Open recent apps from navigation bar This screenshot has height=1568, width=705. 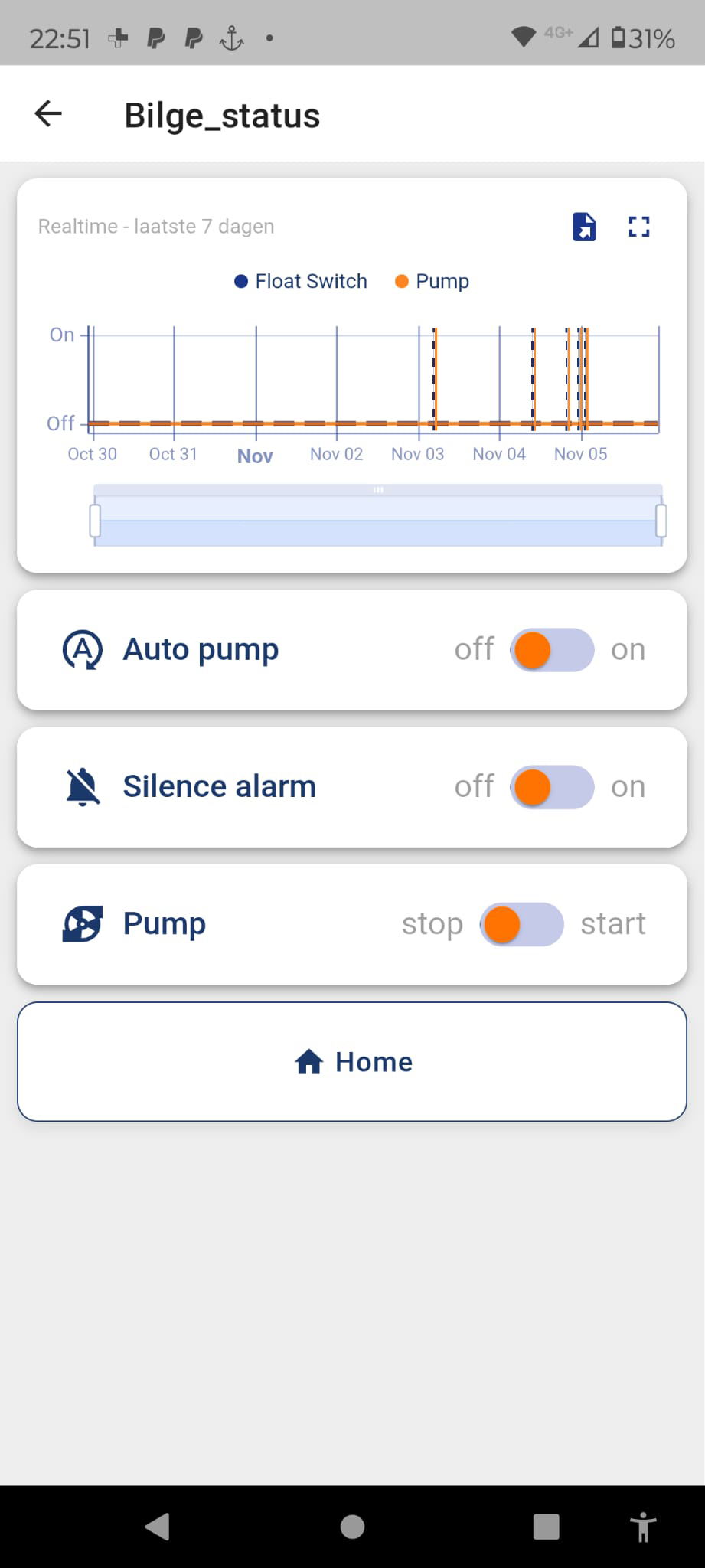(x=546, y=1527)
